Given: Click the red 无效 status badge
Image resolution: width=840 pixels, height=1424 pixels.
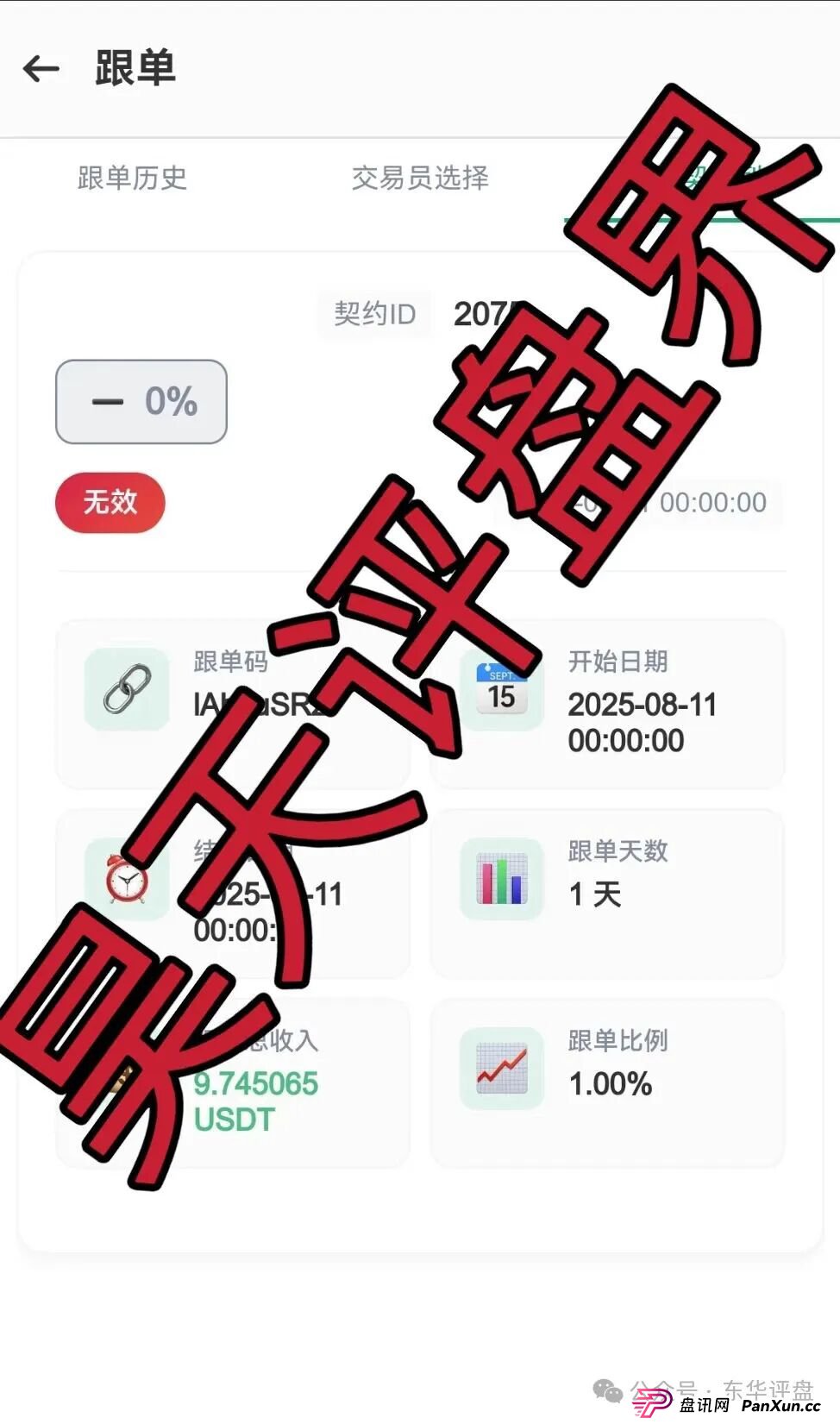Looking at the screenshot, I should coord(110,503).
